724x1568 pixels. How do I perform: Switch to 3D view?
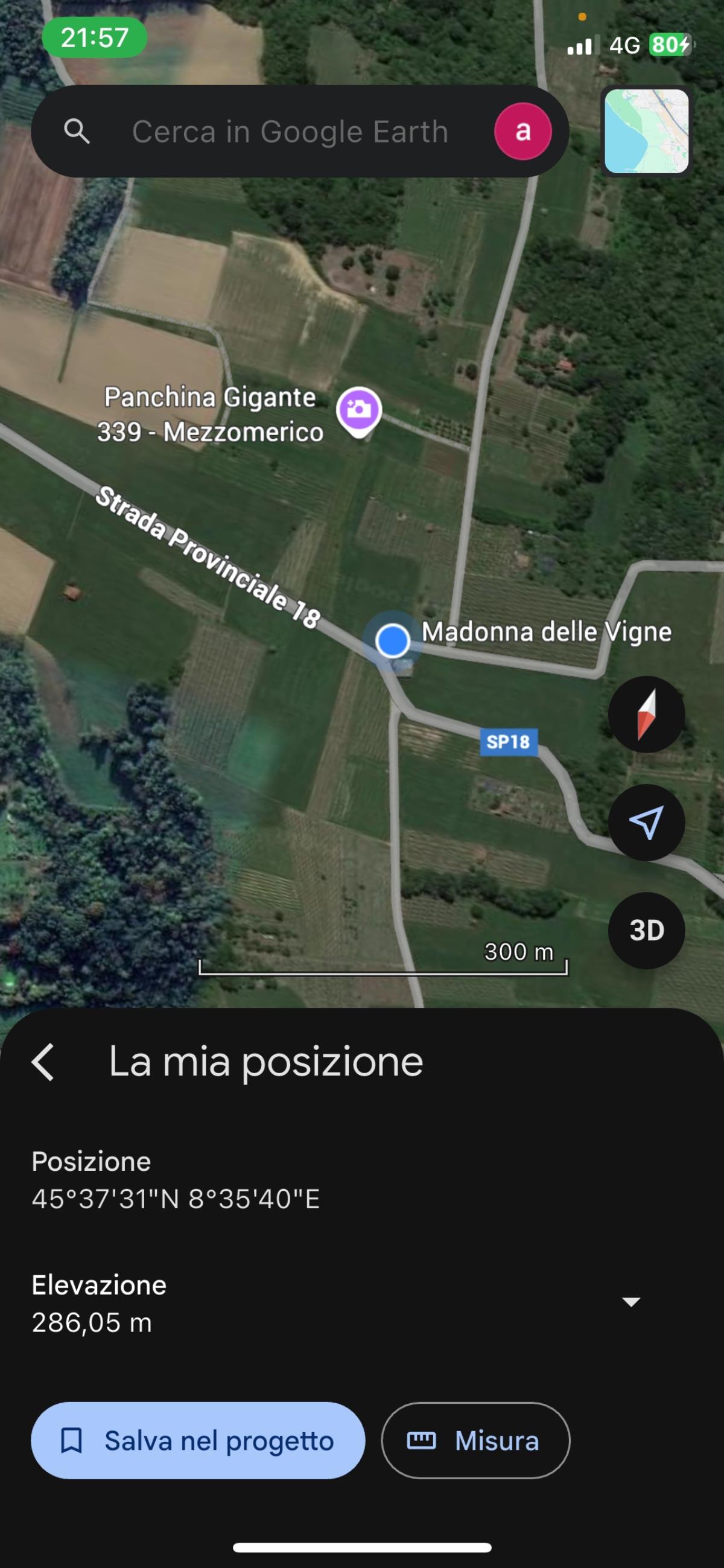click(646, 930)
